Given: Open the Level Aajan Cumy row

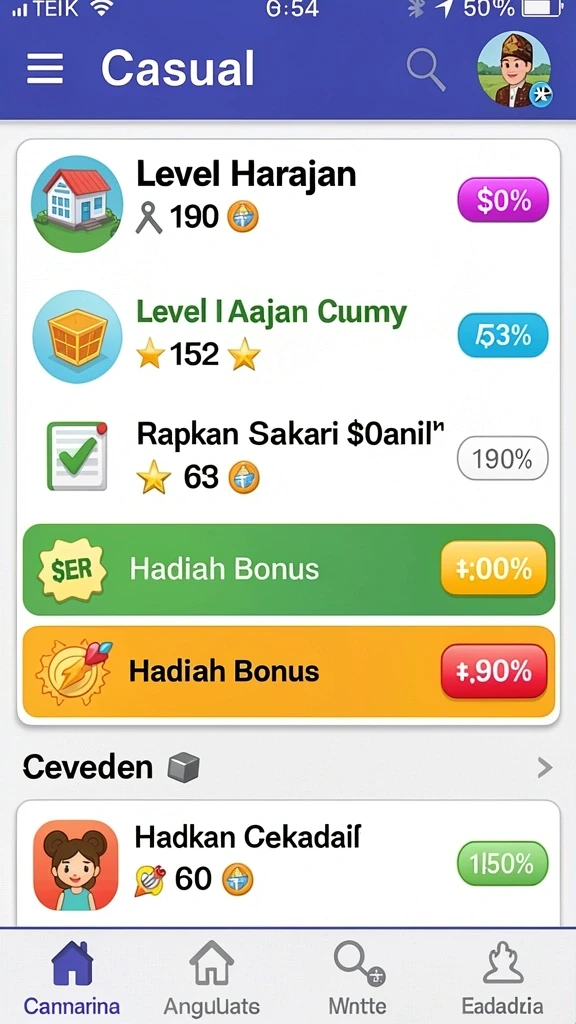Looking at the screenshot, I should coord(288,336).
